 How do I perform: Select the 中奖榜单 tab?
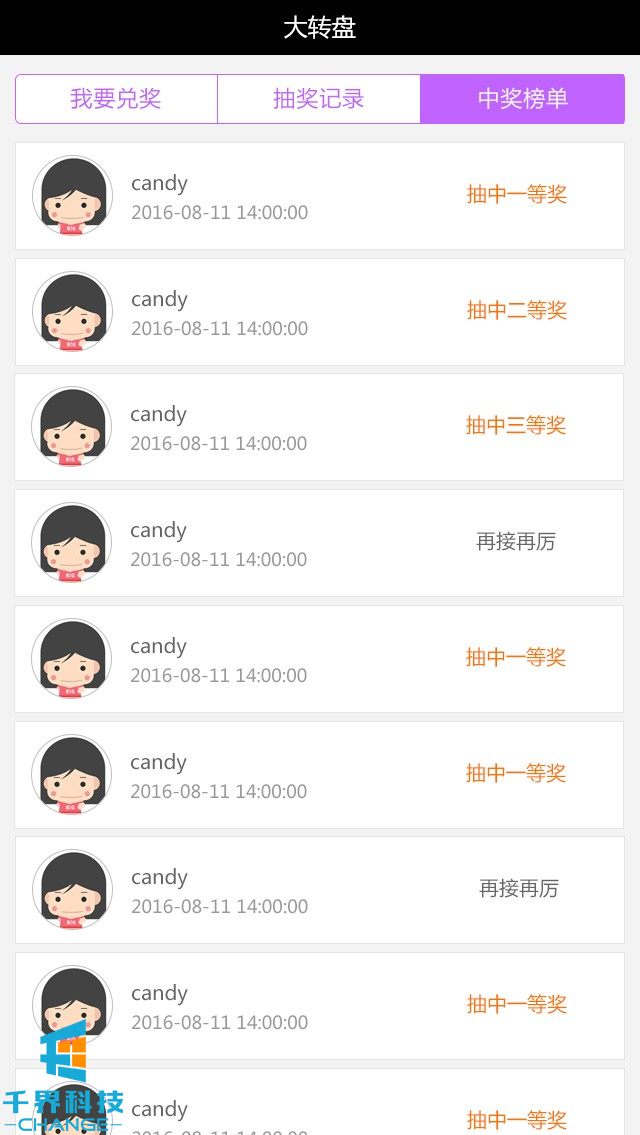pyautogui.click(x=522, y=99)
